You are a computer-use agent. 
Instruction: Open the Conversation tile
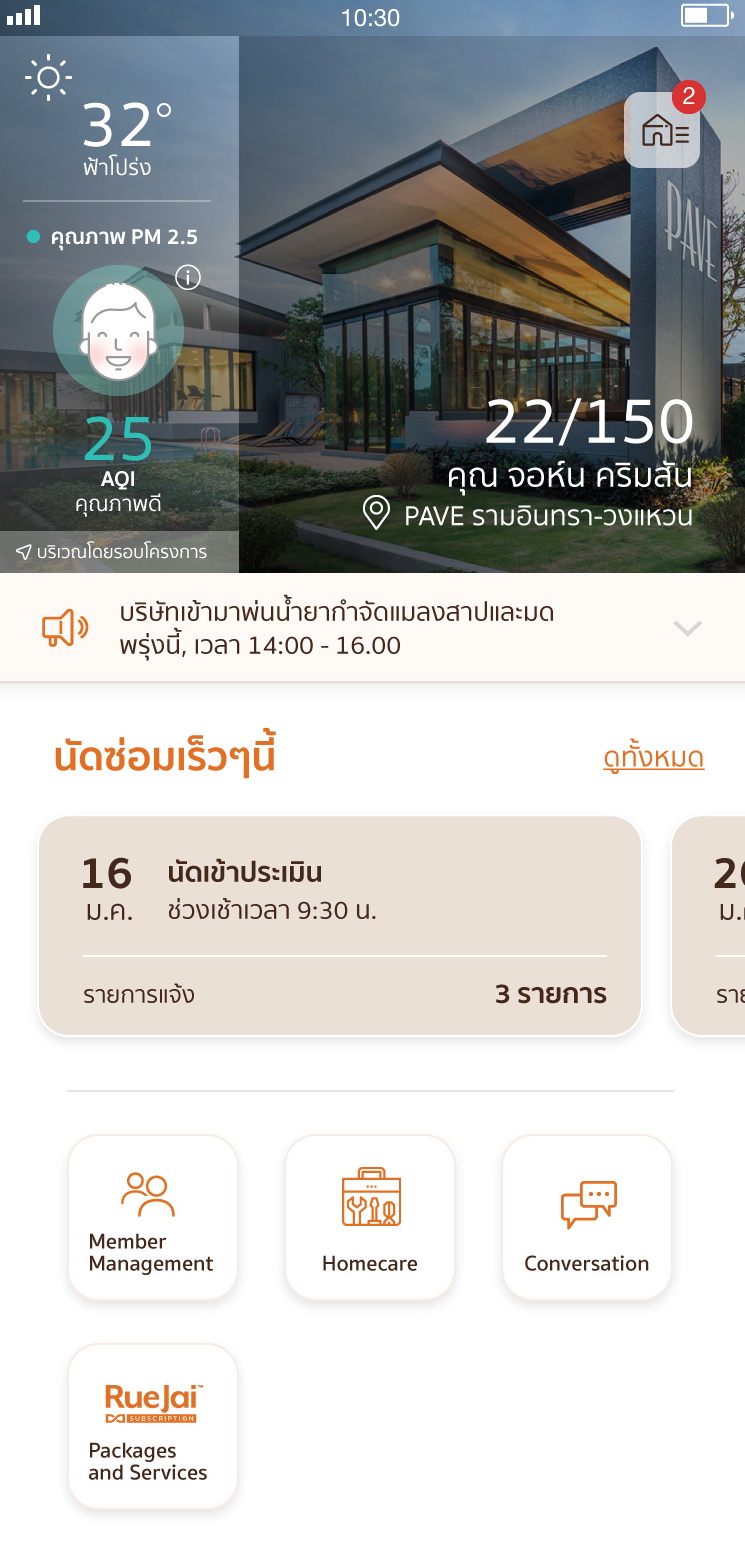tap(587, 1217)
